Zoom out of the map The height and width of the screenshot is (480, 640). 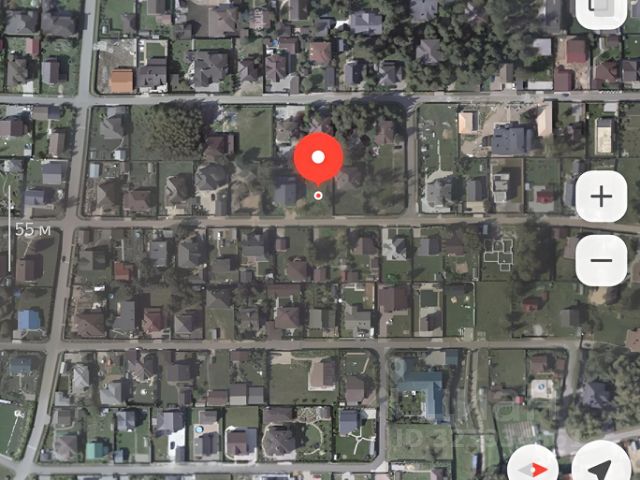(x=601, y=262)
